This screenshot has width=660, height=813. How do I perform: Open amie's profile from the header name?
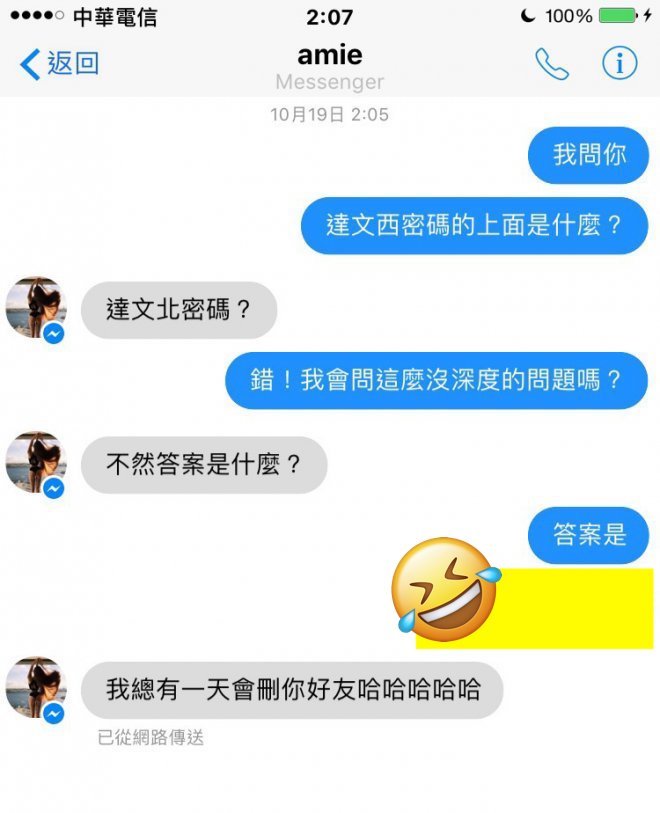pos(329,55)
